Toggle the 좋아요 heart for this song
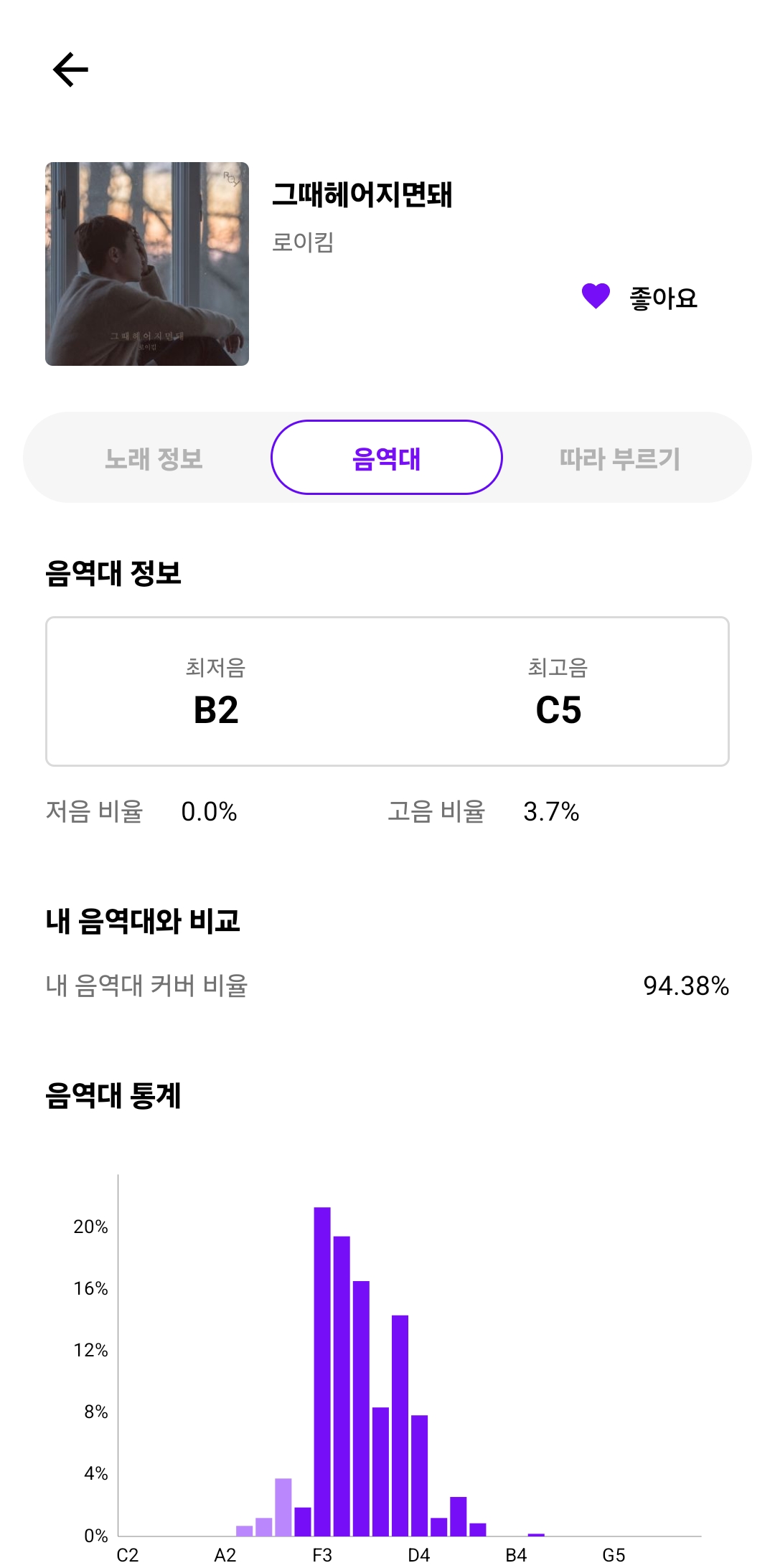The height and width of the screenshot is (1568, 775). click(x=596, y=296)
